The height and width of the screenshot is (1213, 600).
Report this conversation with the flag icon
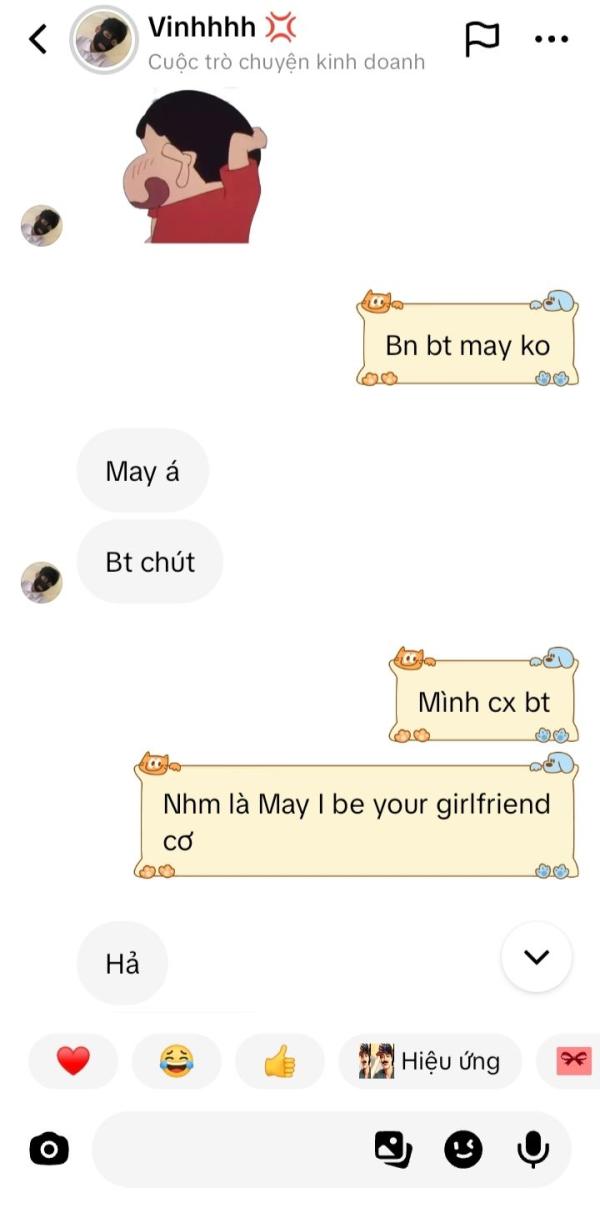[482, 40]
